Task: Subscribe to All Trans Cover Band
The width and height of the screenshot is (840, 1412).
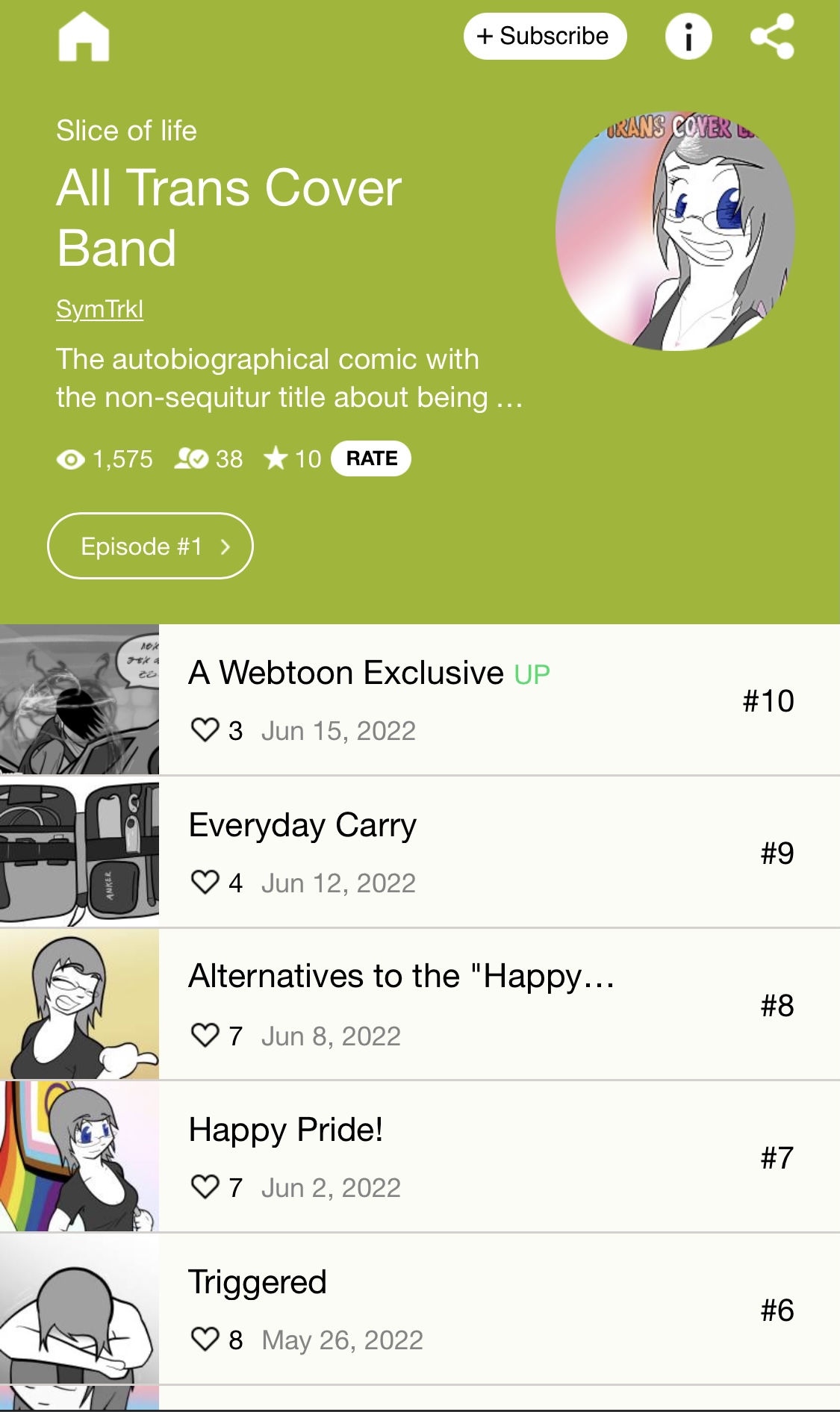Action: (544, 36)
